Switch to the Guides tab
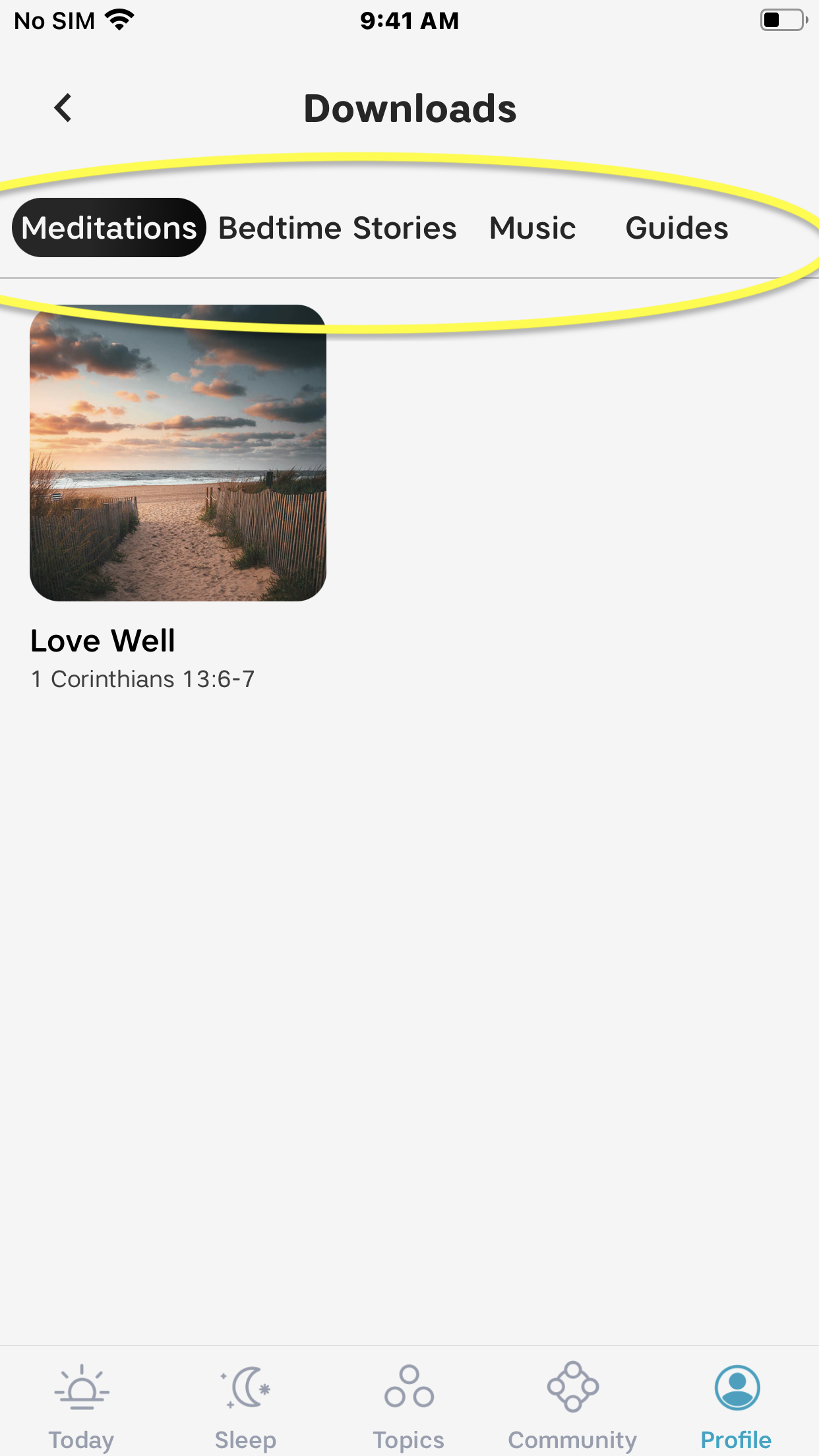Image resolution: width=819 pixels, height=1456 pixels. coord(677,228)
